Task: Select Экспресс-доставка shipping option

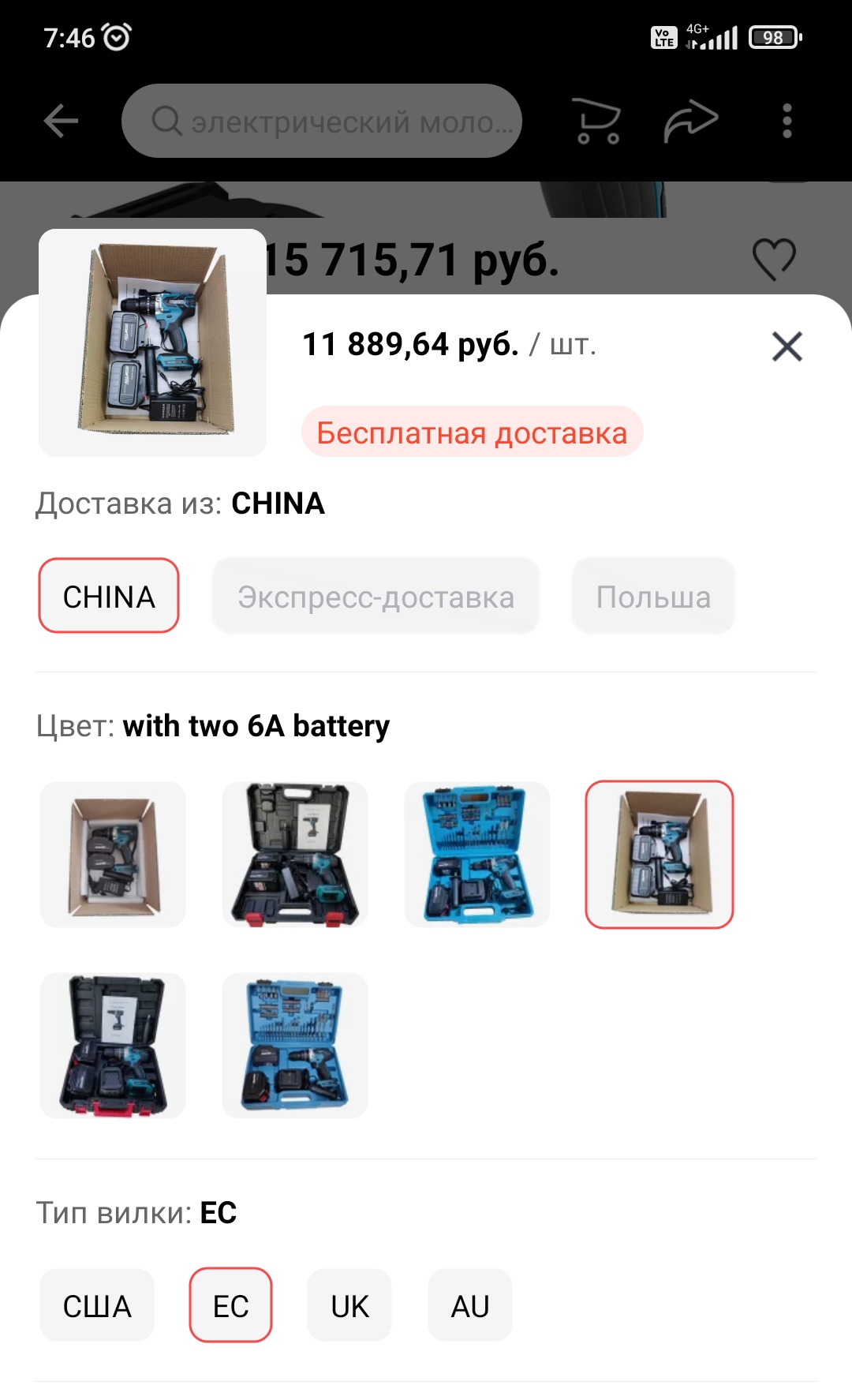Action: coord(376,597)
